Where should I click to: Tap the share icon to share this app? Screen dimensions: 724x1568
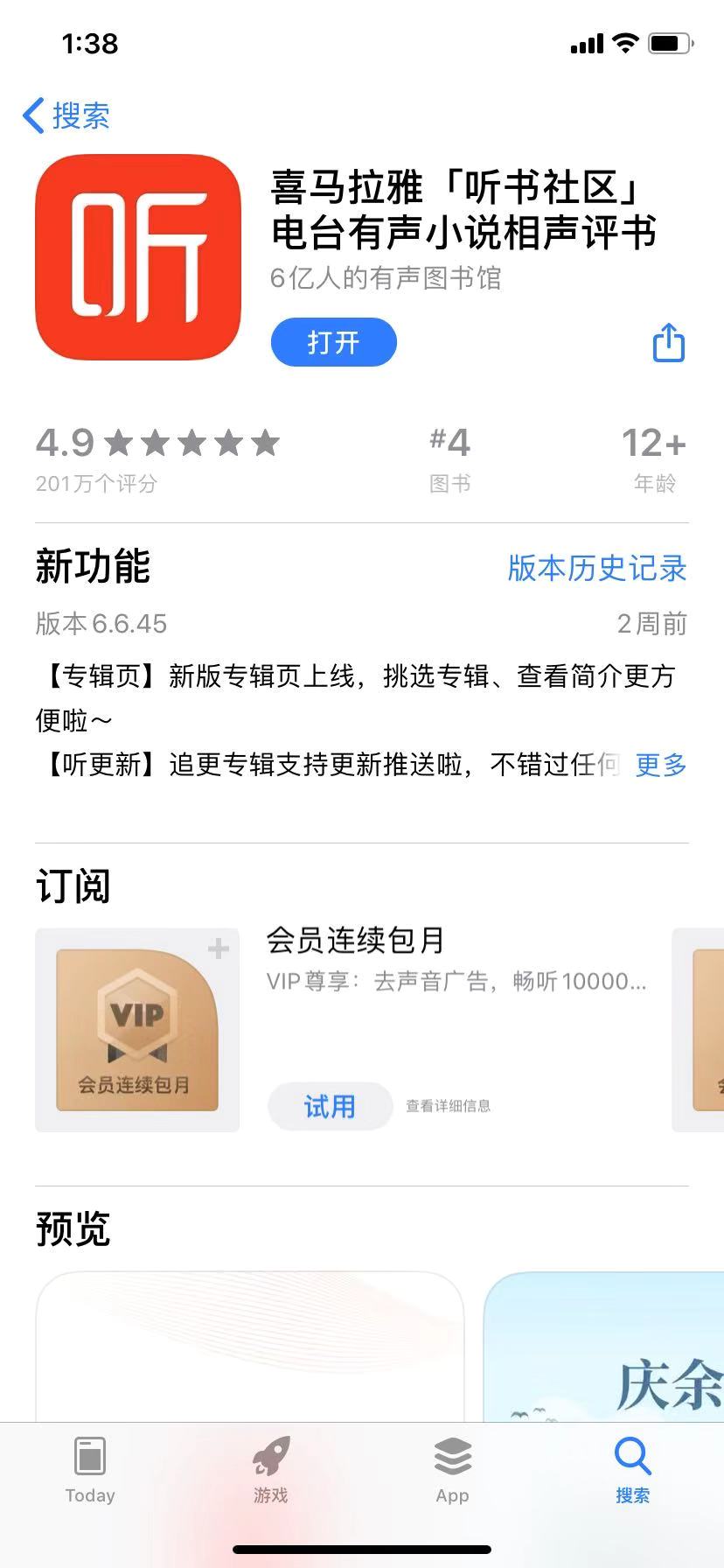click(x=668, y=343)
